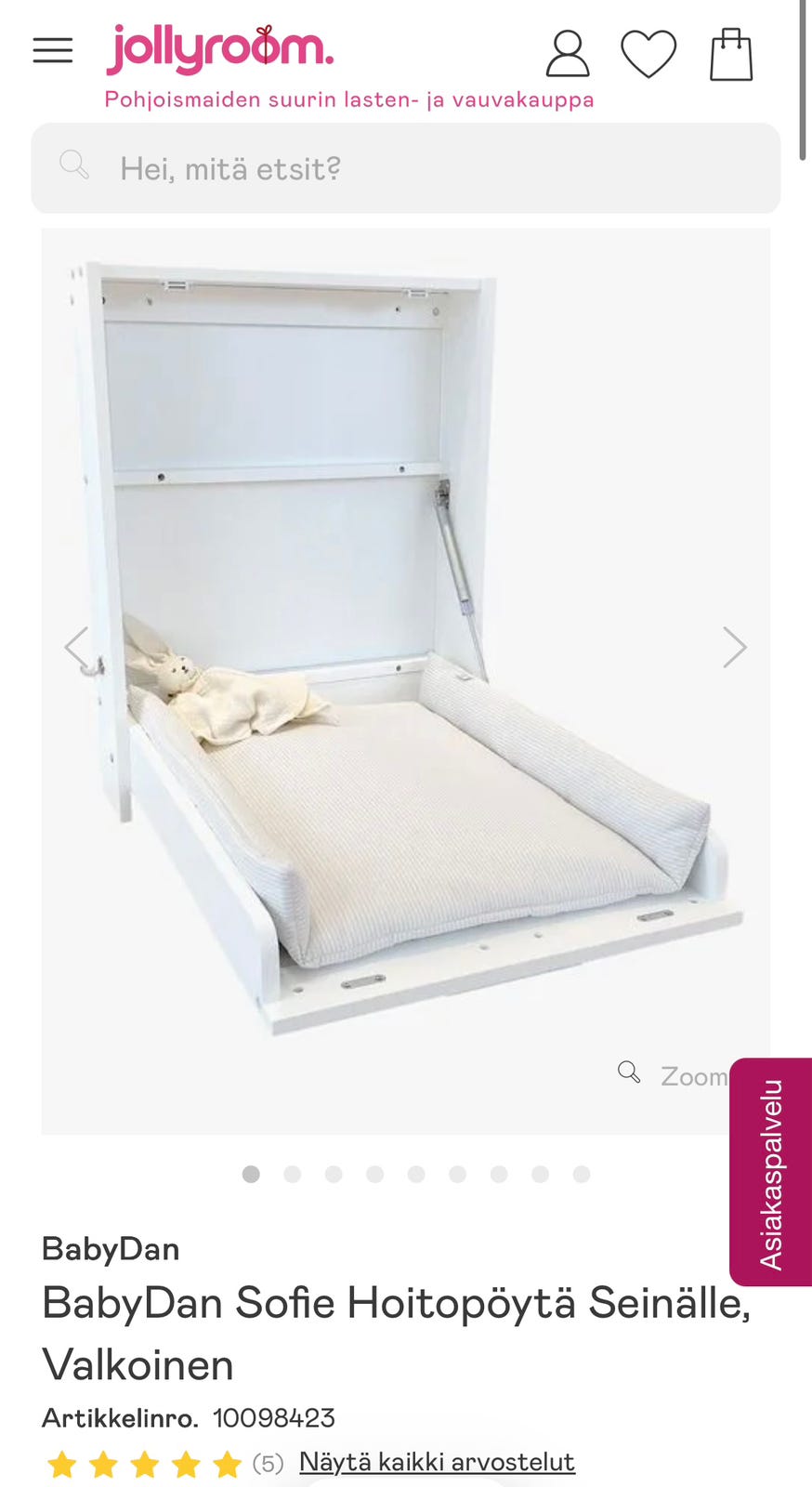Open the shopping bag
The height and width of the screenshot is (1487, 812).
[x=731, y=54]
